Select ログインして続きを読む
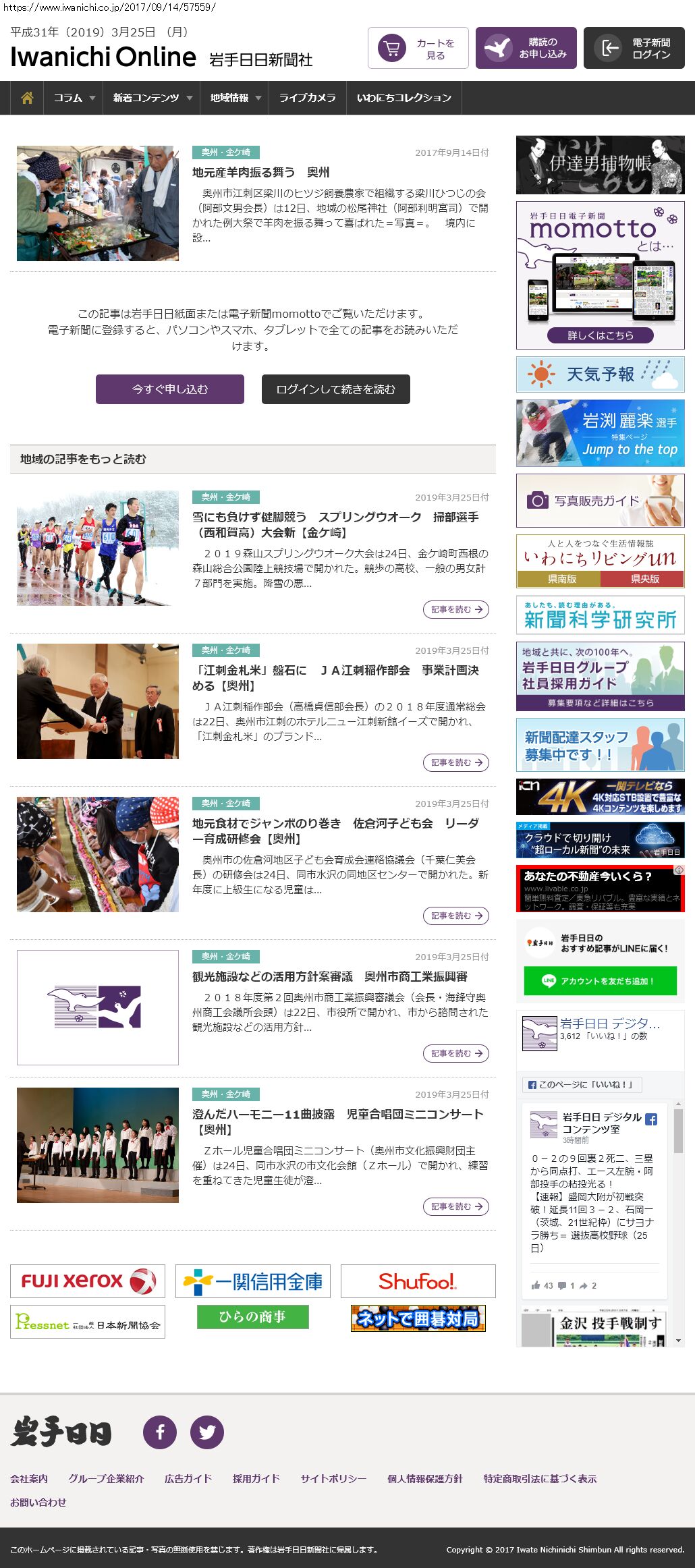 (336, 389)
